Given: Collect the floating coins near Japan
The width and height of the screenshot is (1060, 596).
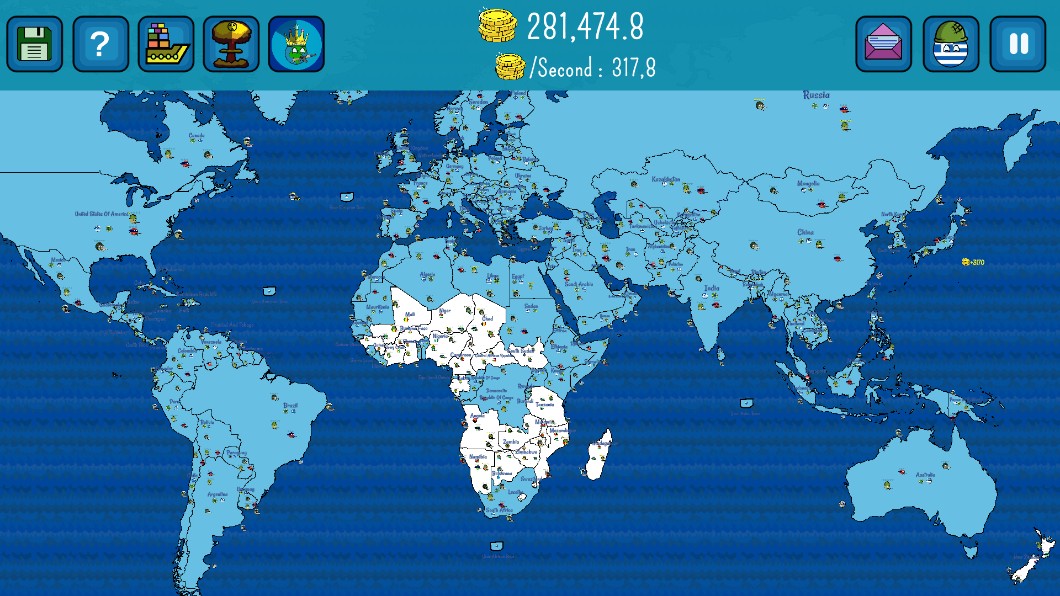Looking at the screenshot, I should click(x=973, y=262).
